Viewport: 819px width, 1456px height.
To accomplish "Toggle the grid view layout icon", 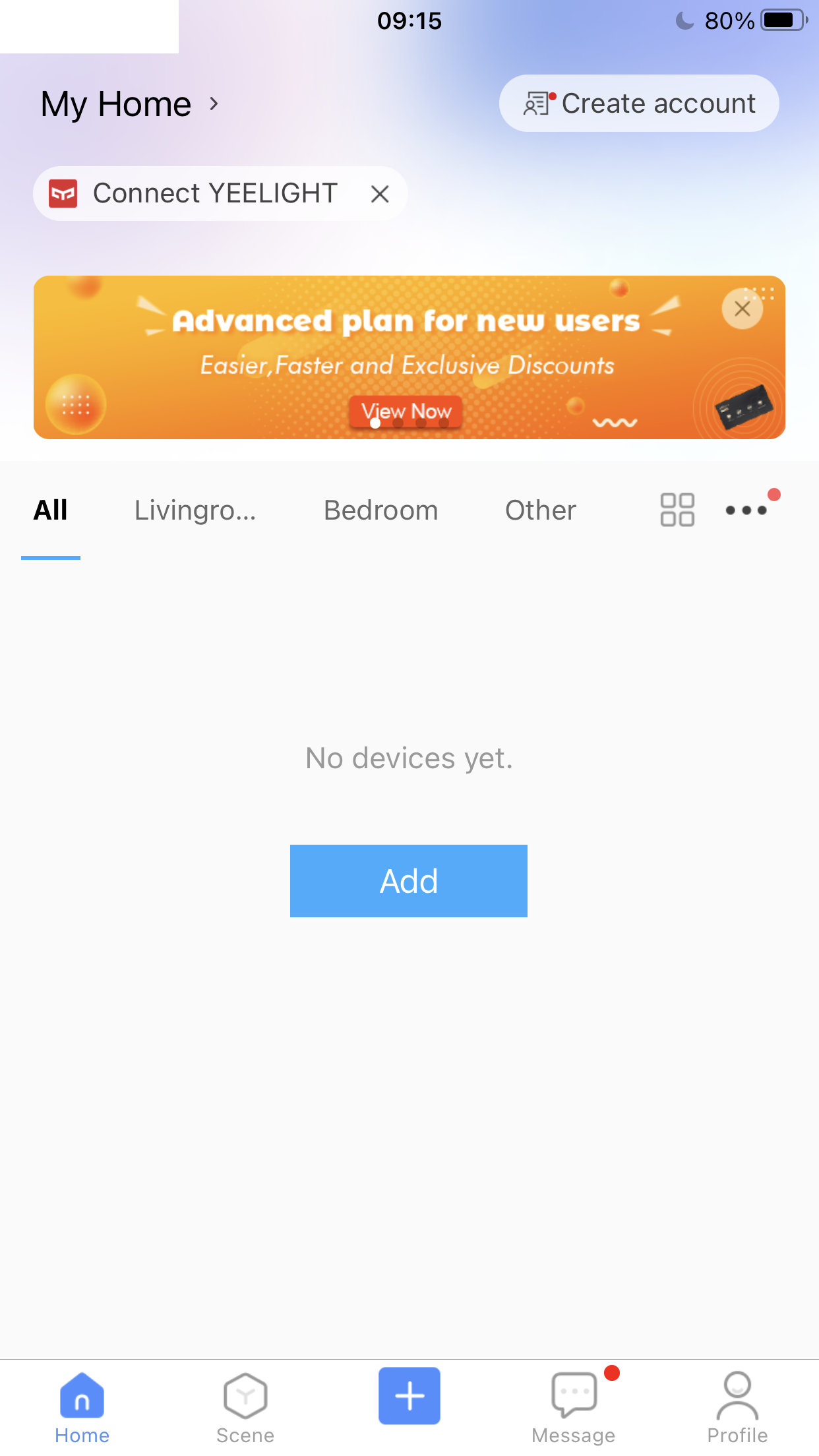I will [677, 510].
